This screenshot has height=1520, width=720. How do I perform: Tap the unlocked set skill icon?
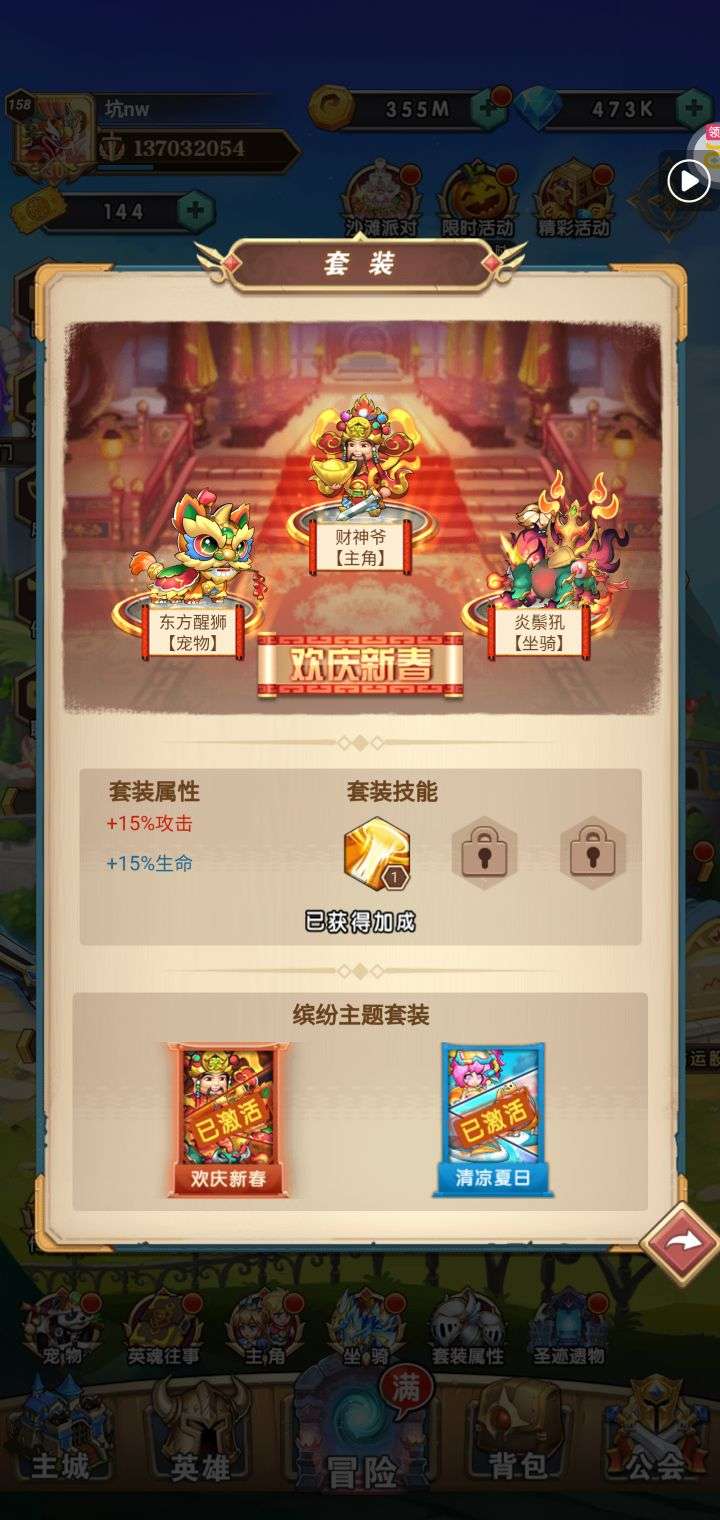(376, 853)
